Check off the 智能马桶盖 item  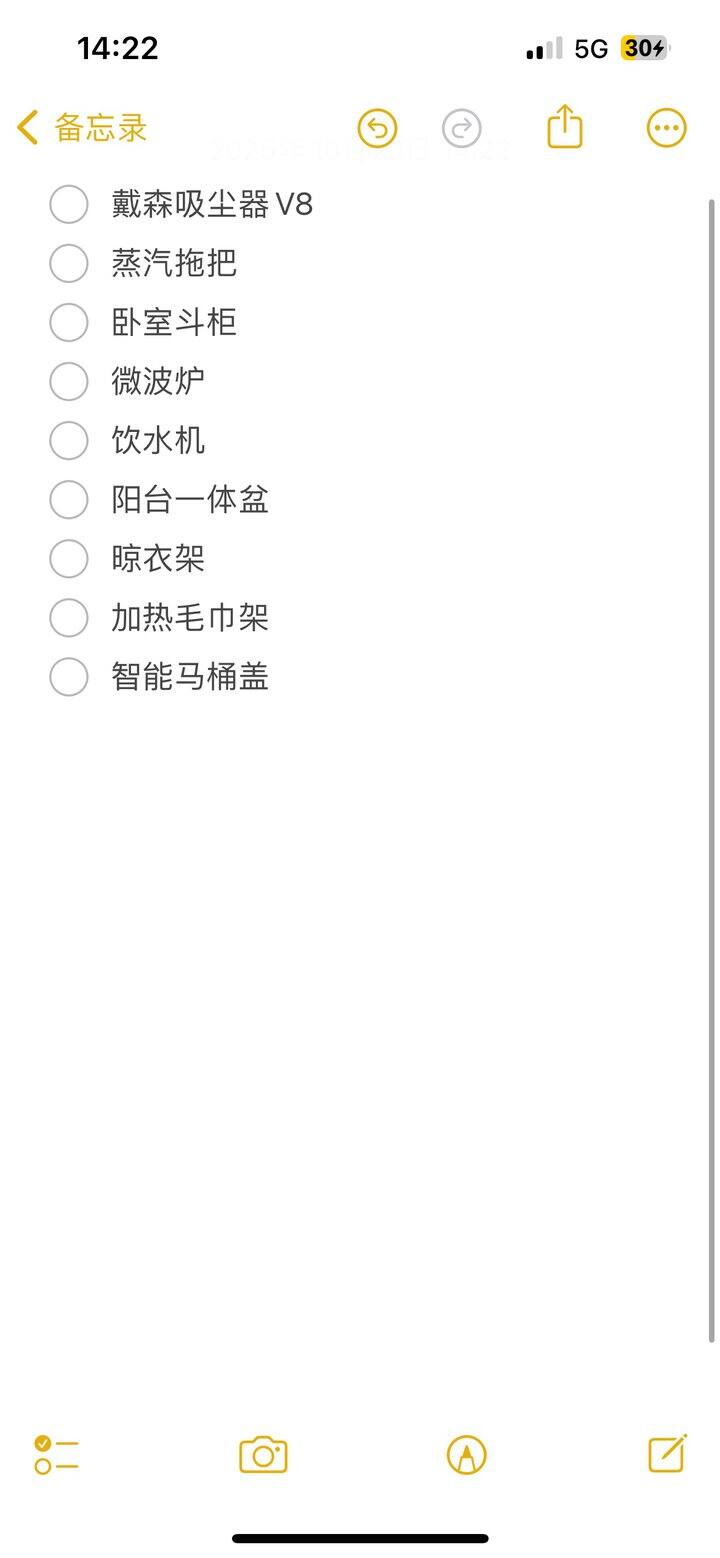[68, 676]
